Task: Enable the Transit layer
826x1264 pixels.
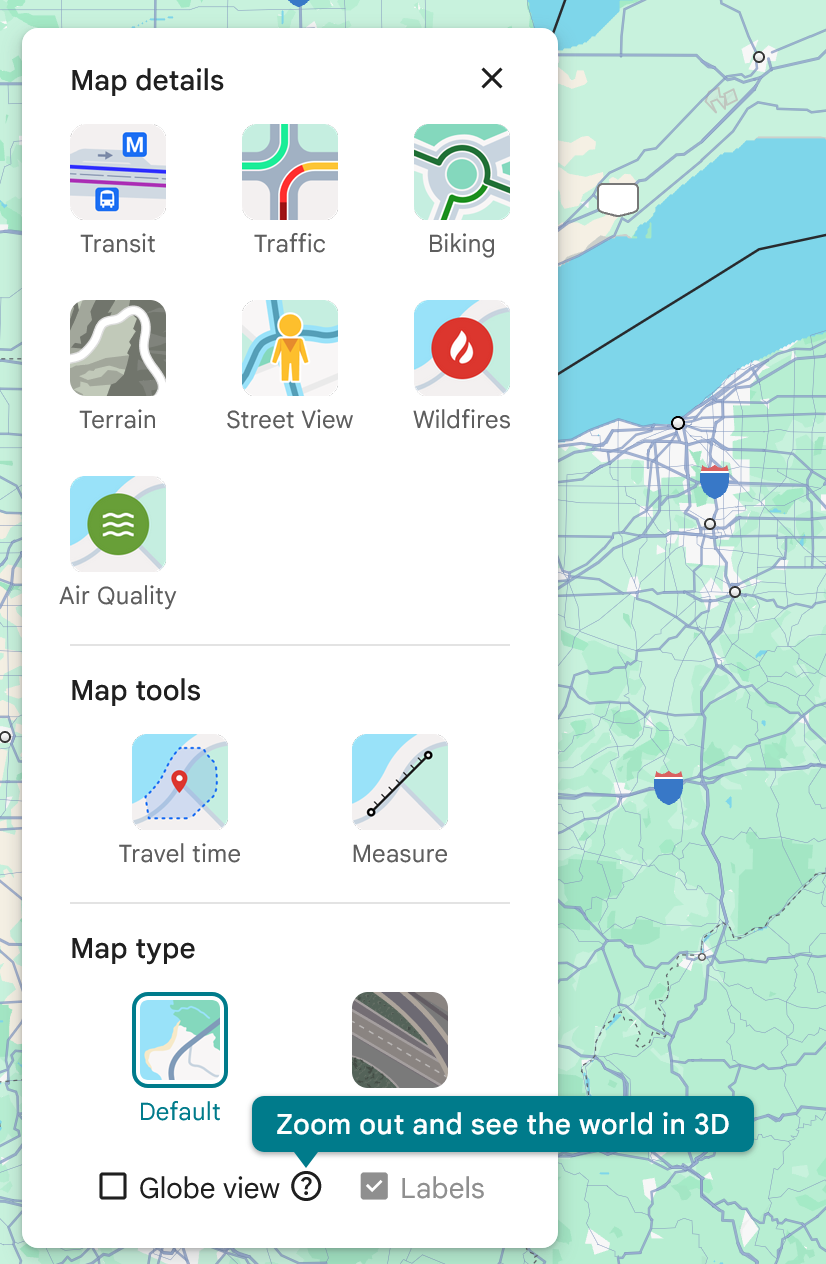Action: (x=118, y=172)
